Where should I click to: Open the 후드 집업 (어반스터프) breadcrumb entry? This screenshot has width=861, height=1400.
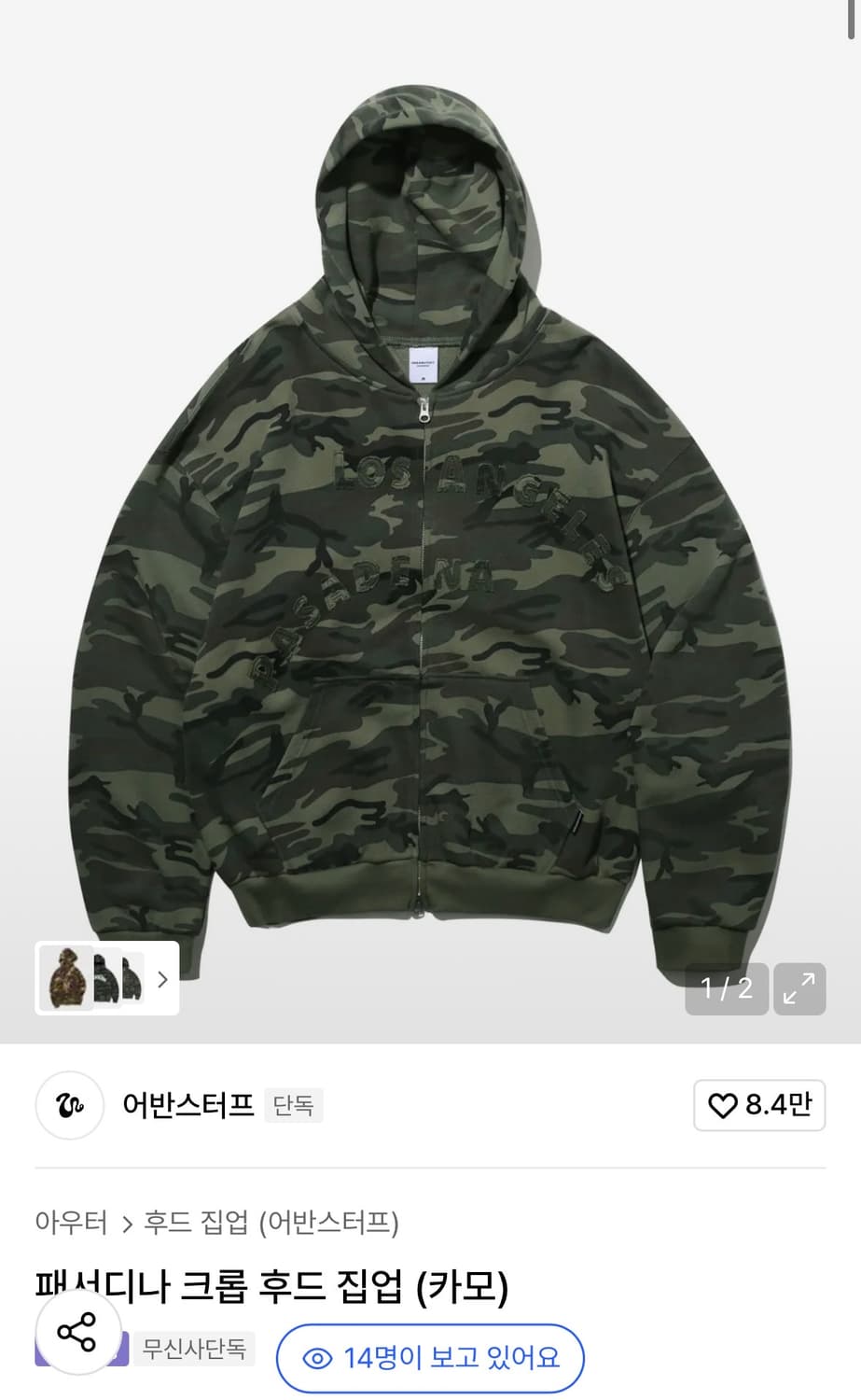click(x=275, y=1223)
